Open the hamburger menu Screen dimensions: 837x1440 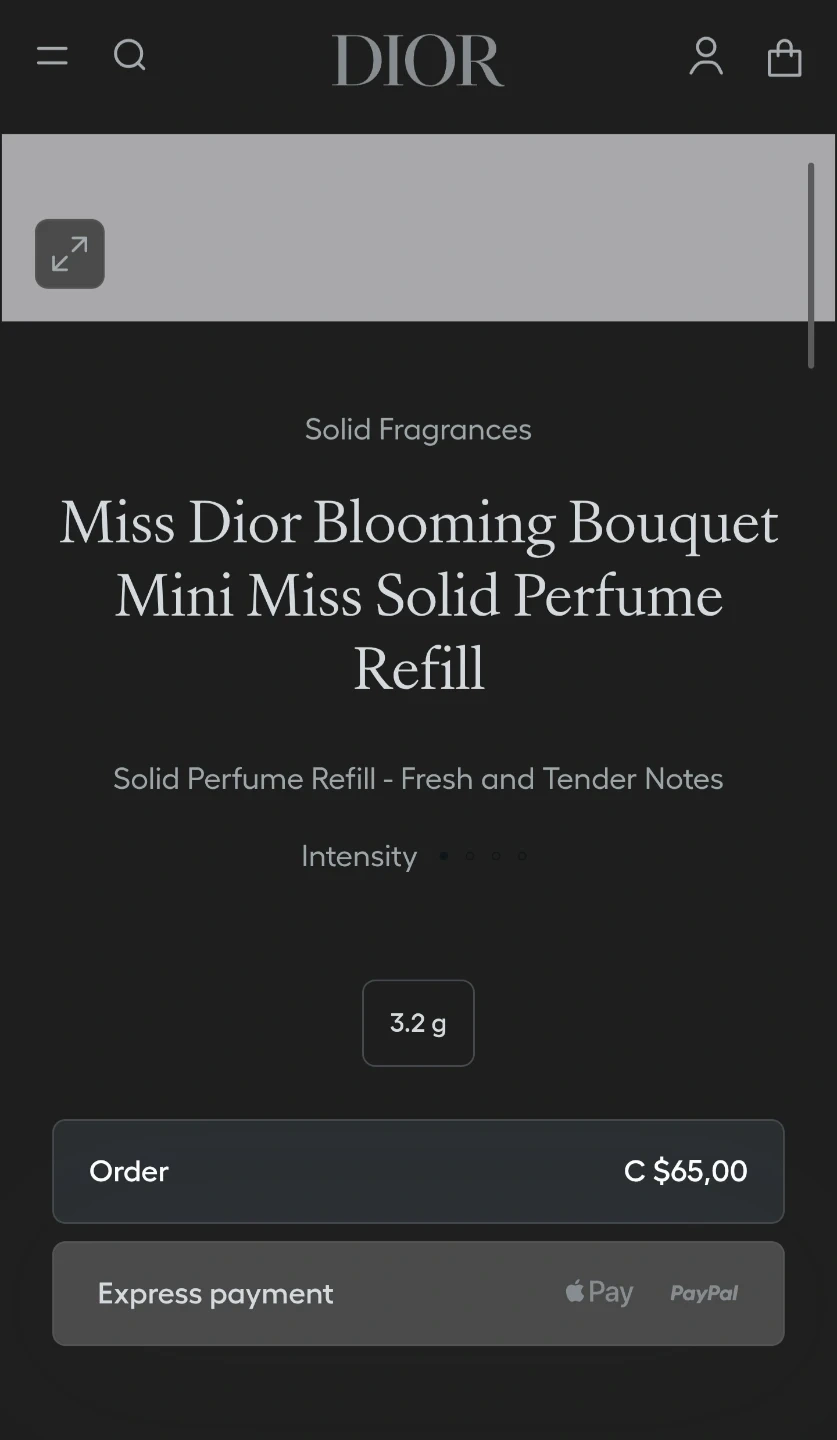point(52,56)
